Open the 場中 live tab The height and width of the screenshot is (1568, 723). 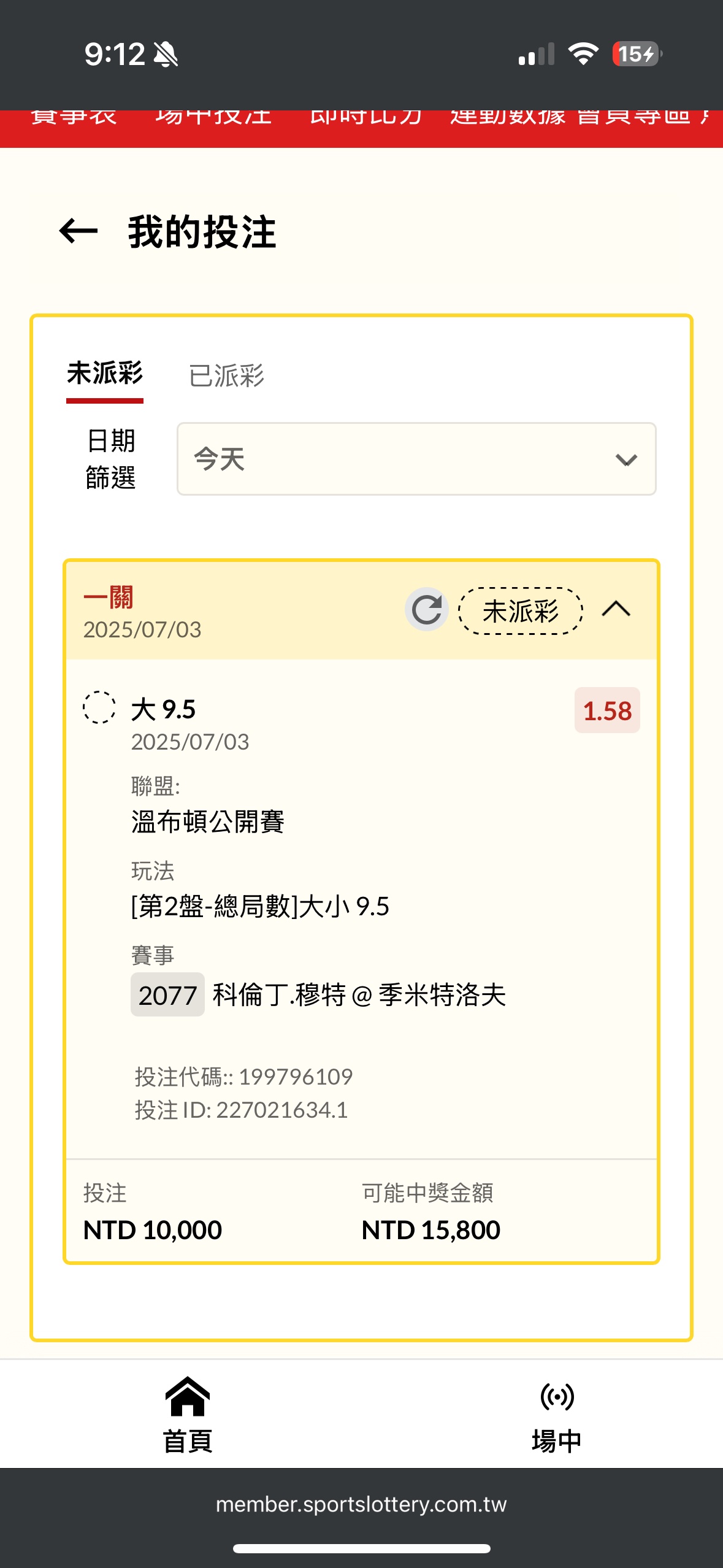[x=556, y=1415]
